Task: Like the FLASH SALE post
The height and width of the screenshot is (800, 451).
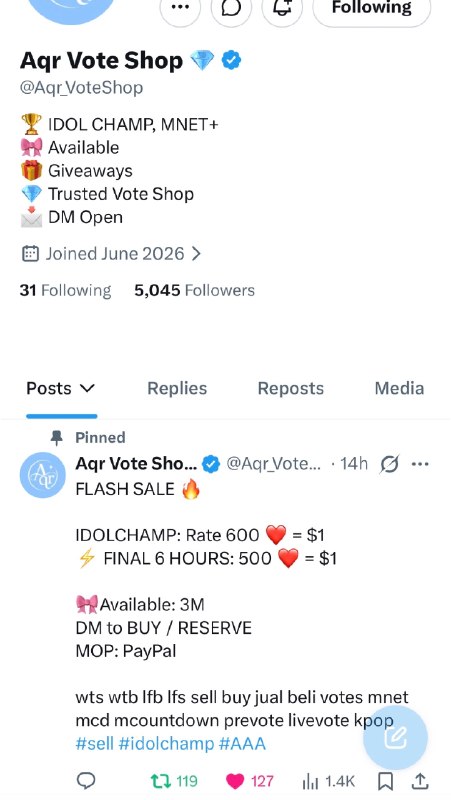Action: (x=249, y=781)
